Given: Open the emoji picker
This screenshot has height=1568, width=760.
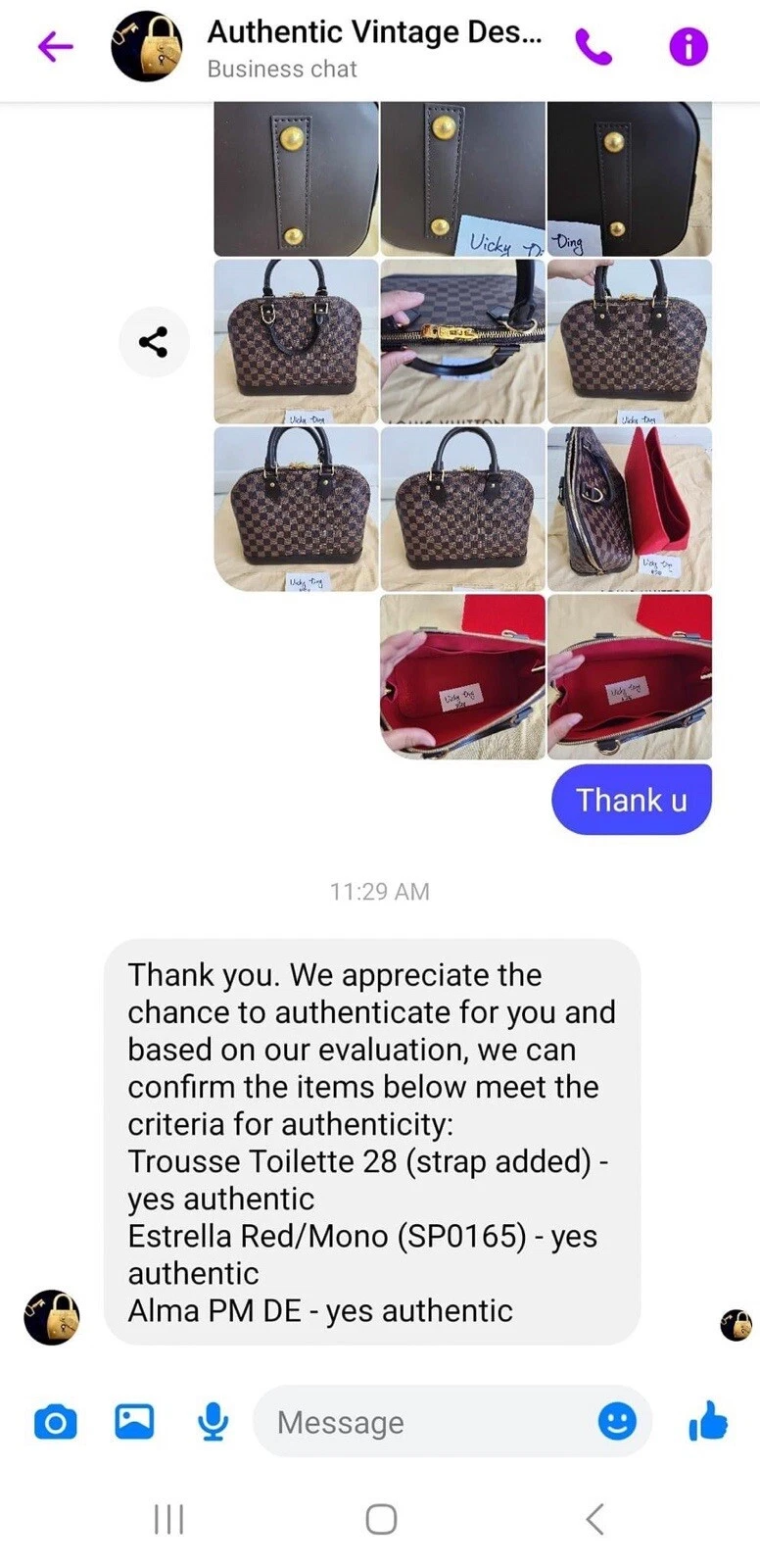Looking at the screenshot, I should 617,1421.
